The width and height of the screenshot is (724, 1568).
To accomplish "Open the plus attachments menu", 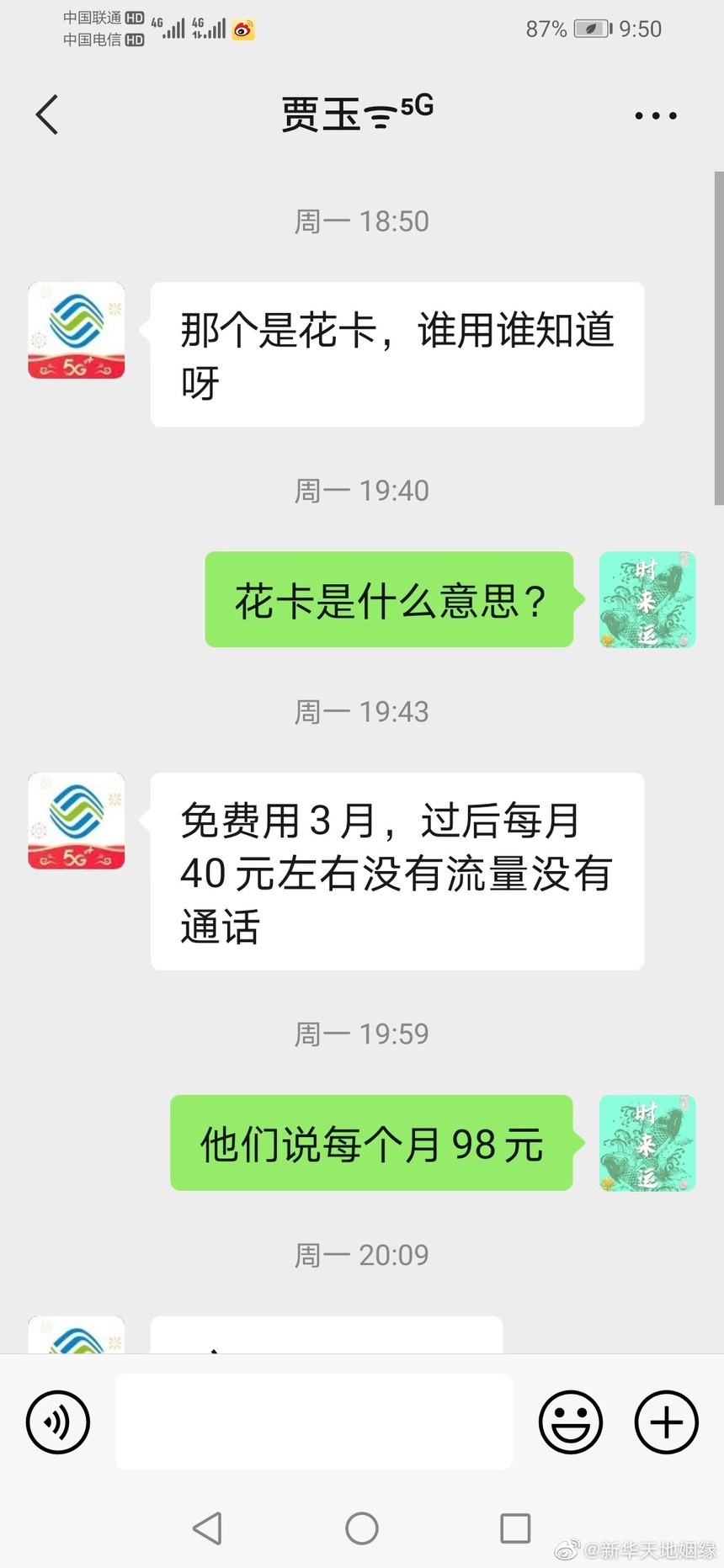I will click(x=666, y=1422).
